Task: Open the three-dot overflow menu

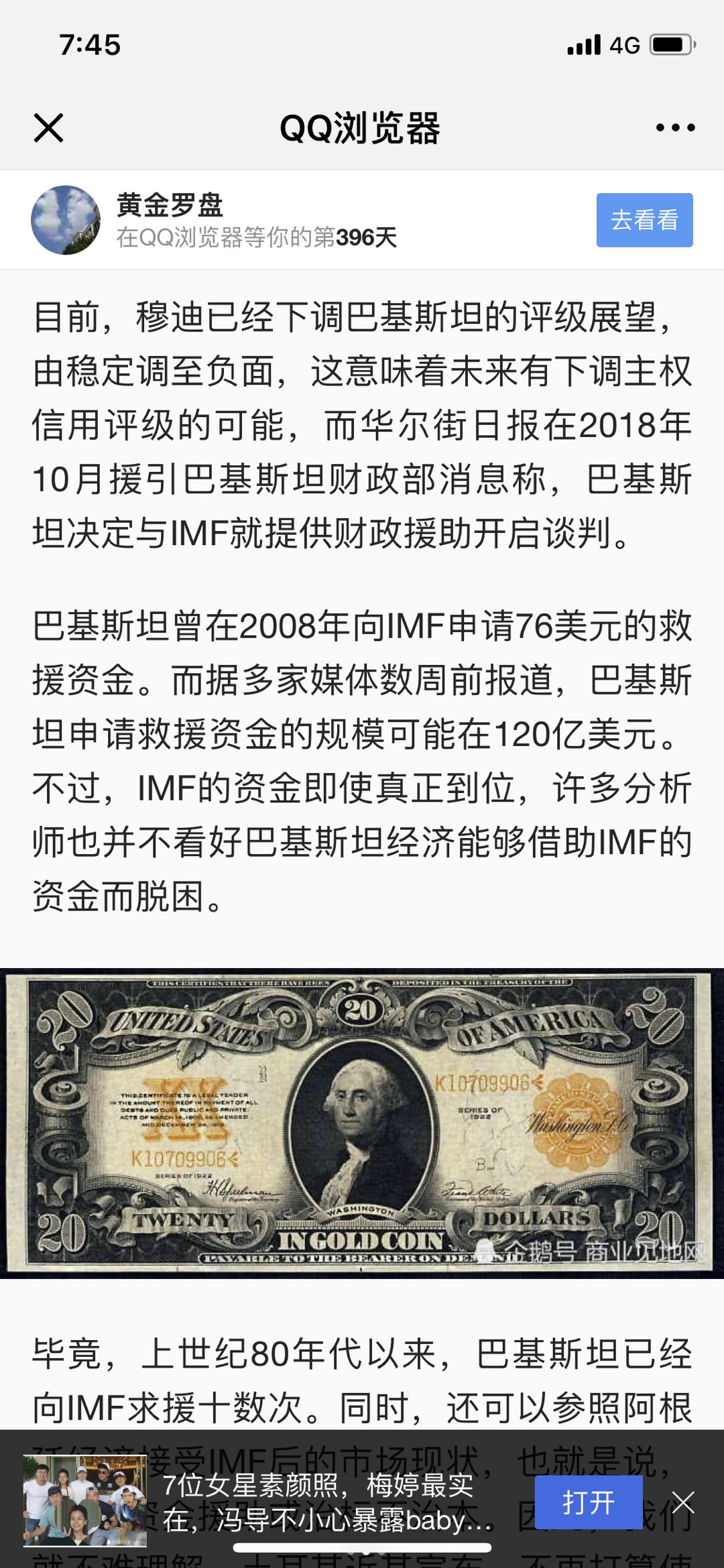Action: coord(674,127)
